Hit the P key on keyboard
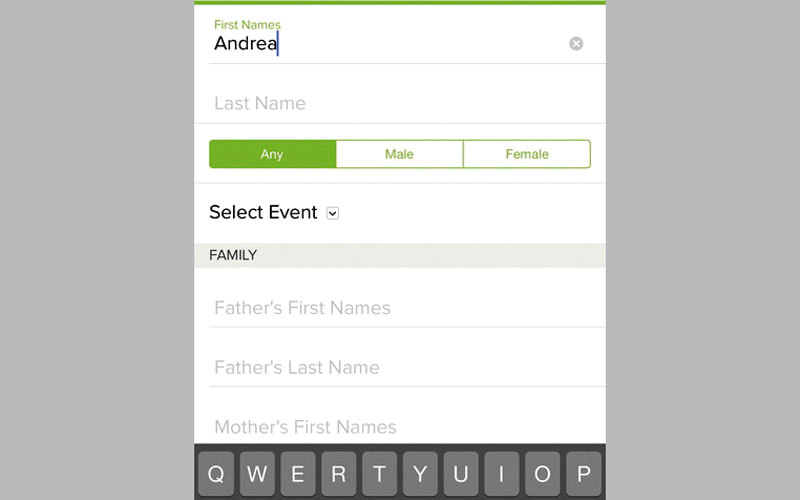The width and height of the screenshot is (800, 500). (x=584, y=474)
